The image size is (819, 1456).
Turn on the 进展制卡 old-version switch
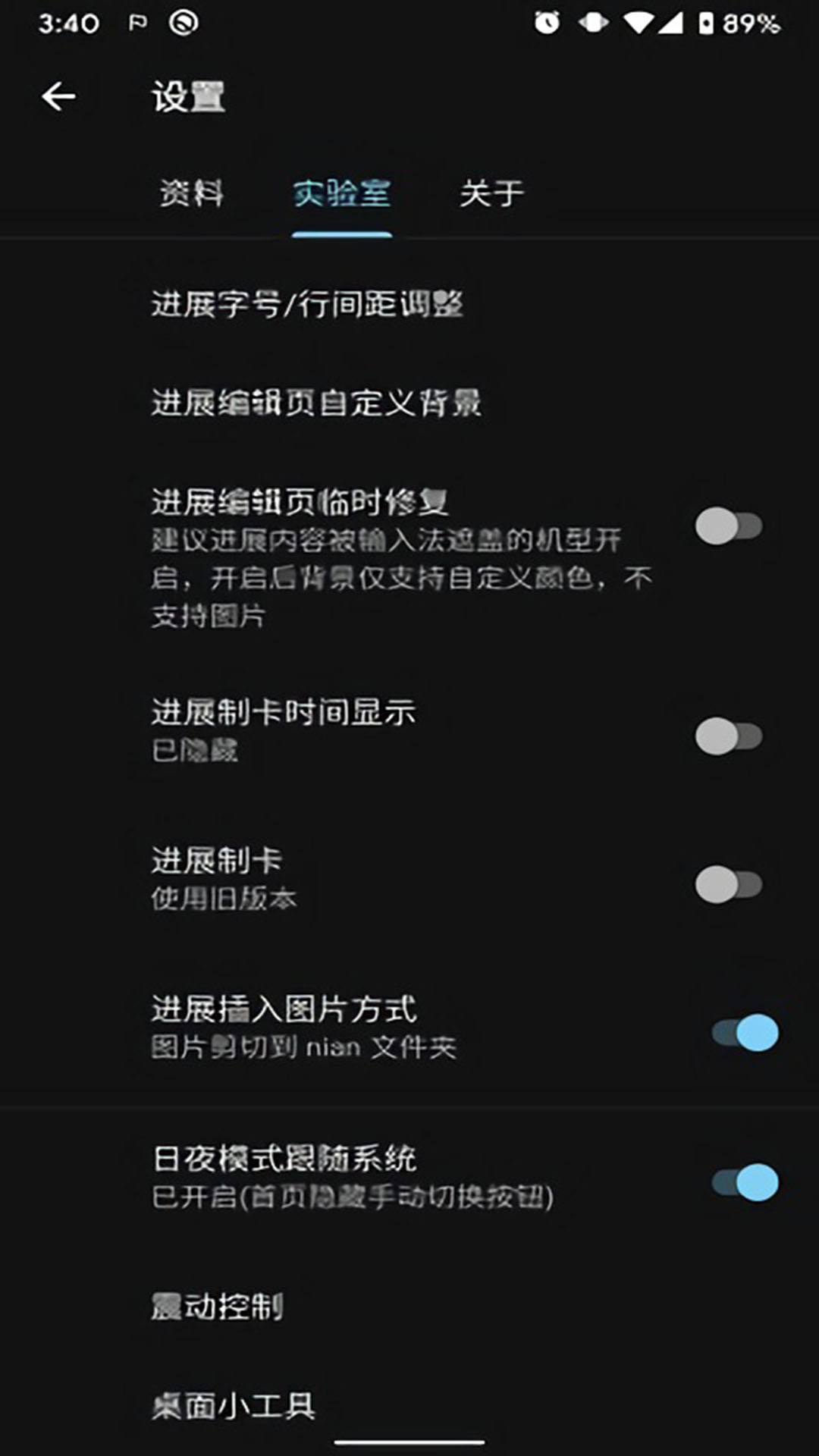pos(729,885)
